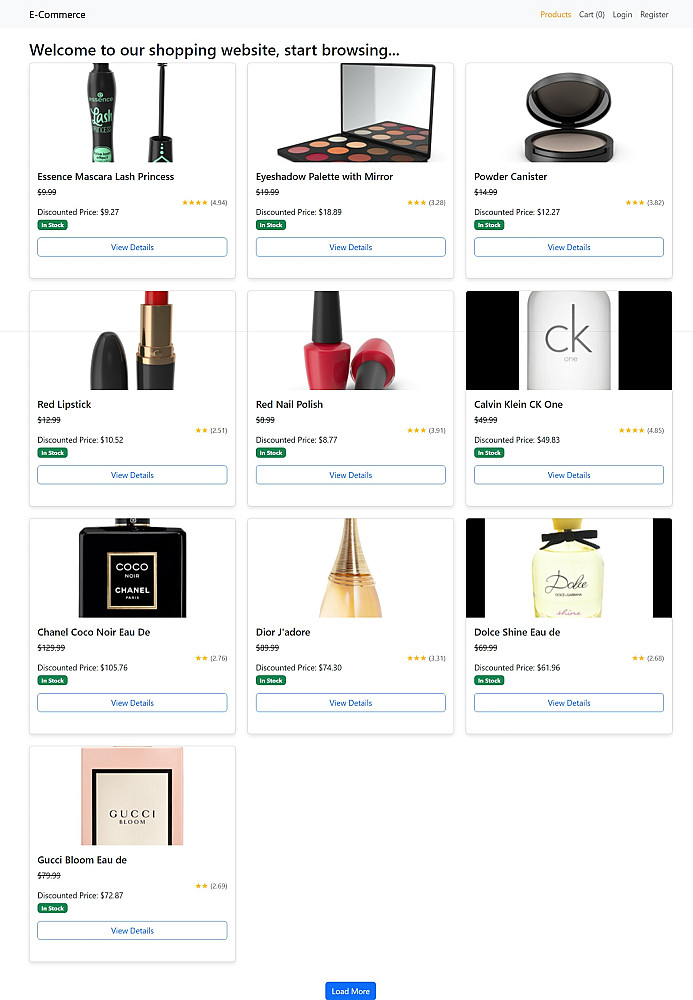View details for Gucci Bloom Eau de
693x1000 pixels.
coord(132,931)
